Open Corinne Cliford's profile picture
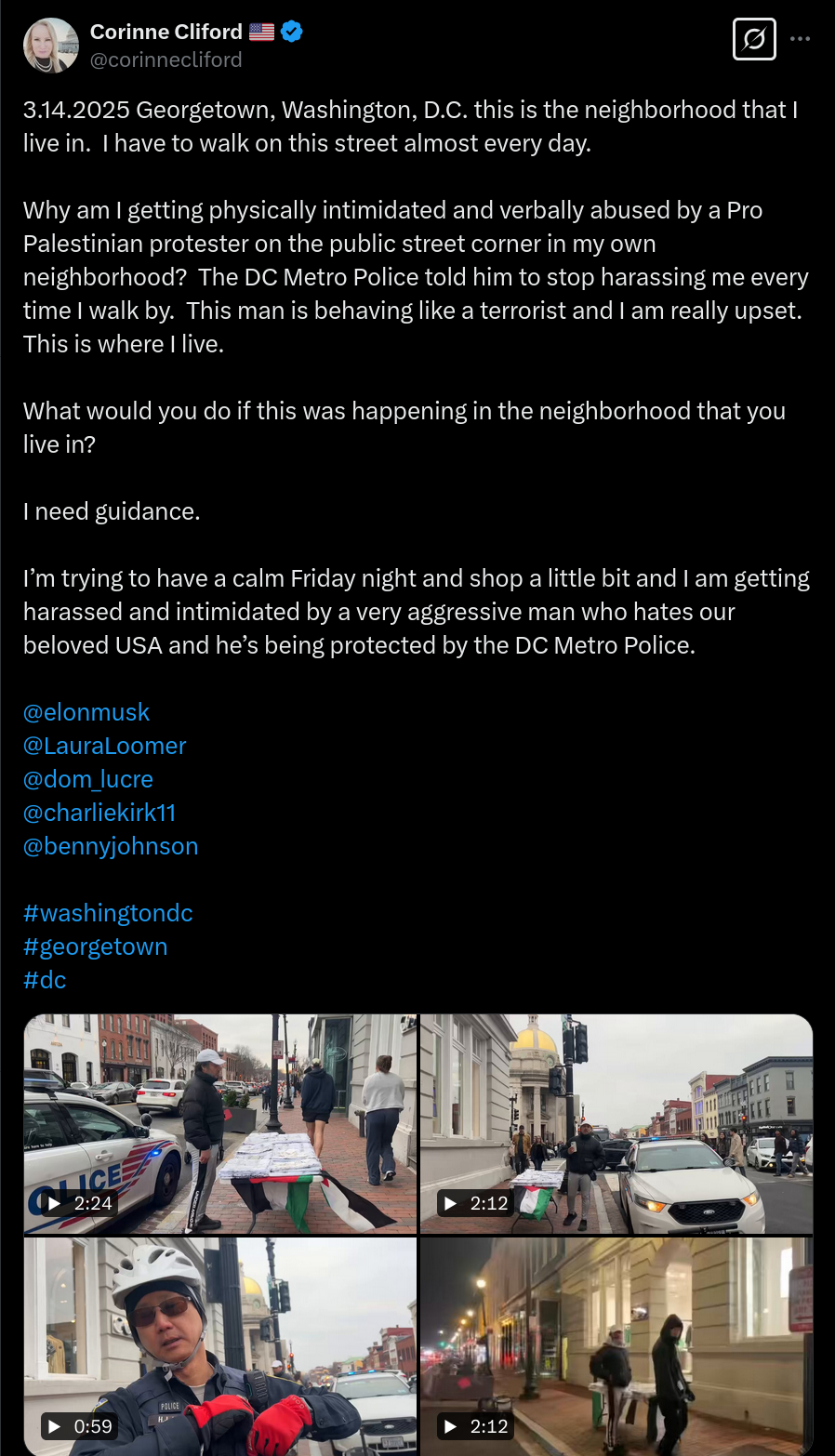Viewport: 835px width, 1456px height. click(51, 45)
